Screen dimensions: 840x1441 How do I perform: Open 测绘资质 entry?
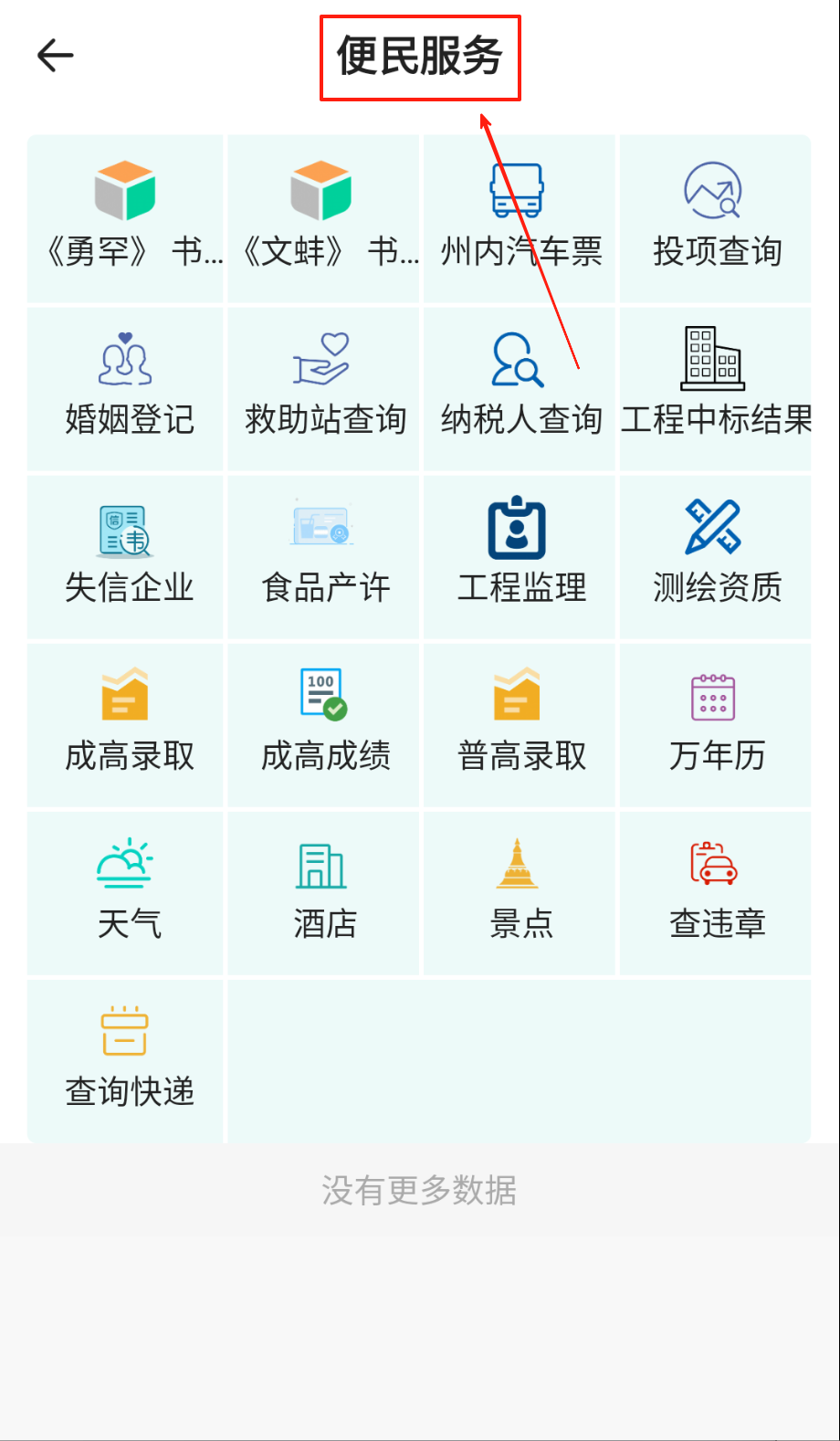tap(717, 555)
